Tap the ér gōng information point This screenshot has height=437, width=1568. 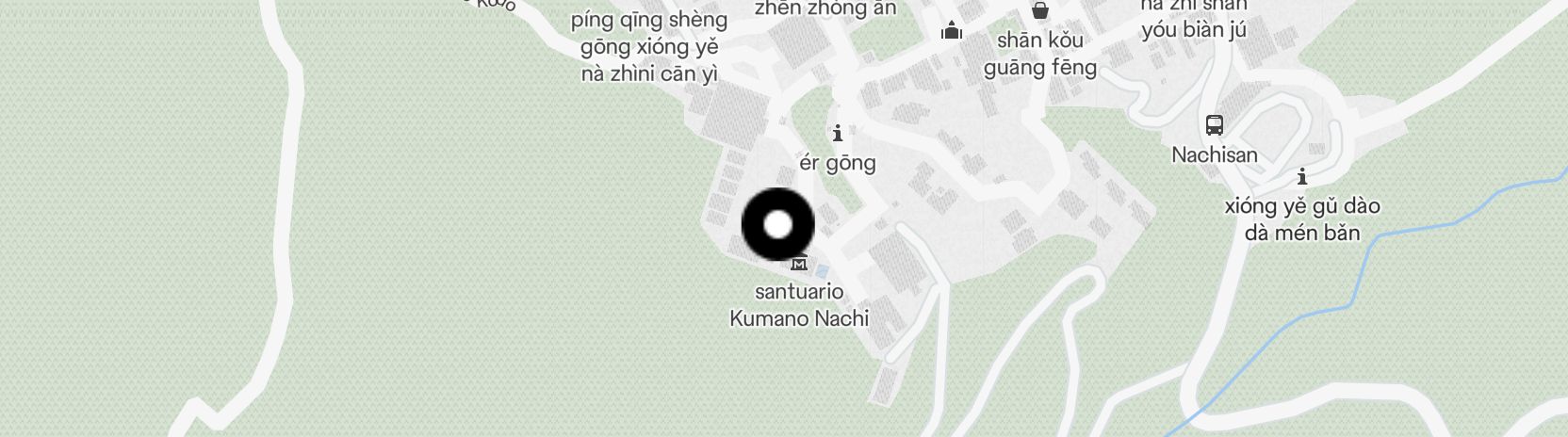pyautogui.click(x=838, y=133)
